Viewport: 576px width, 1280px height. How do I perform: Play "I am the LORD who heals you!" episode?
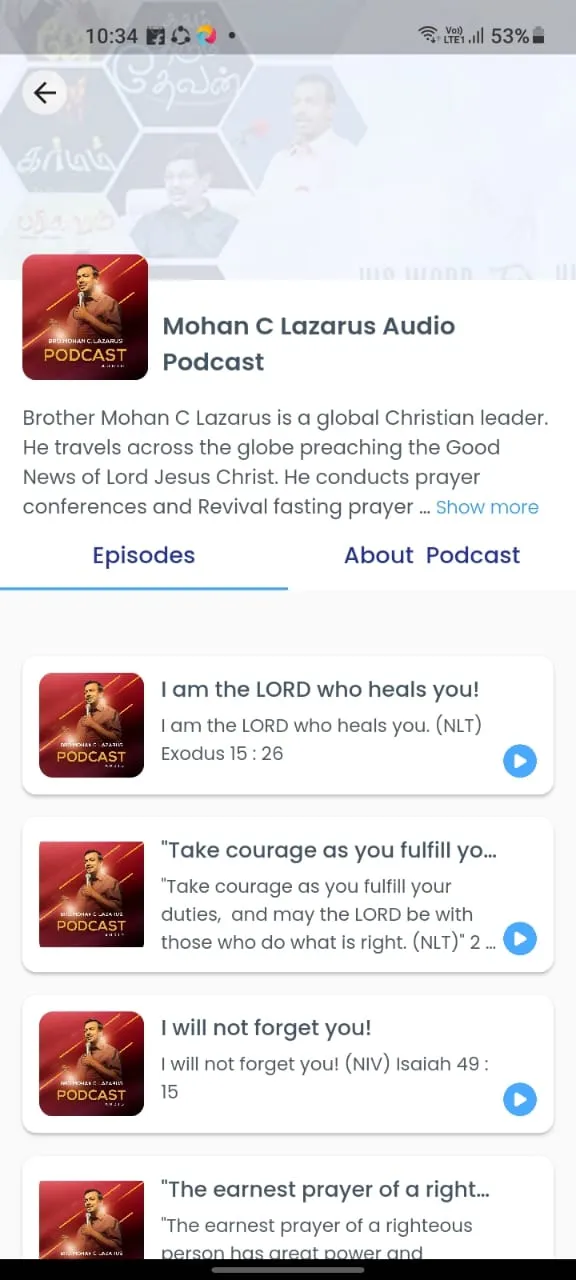point(519,762)
